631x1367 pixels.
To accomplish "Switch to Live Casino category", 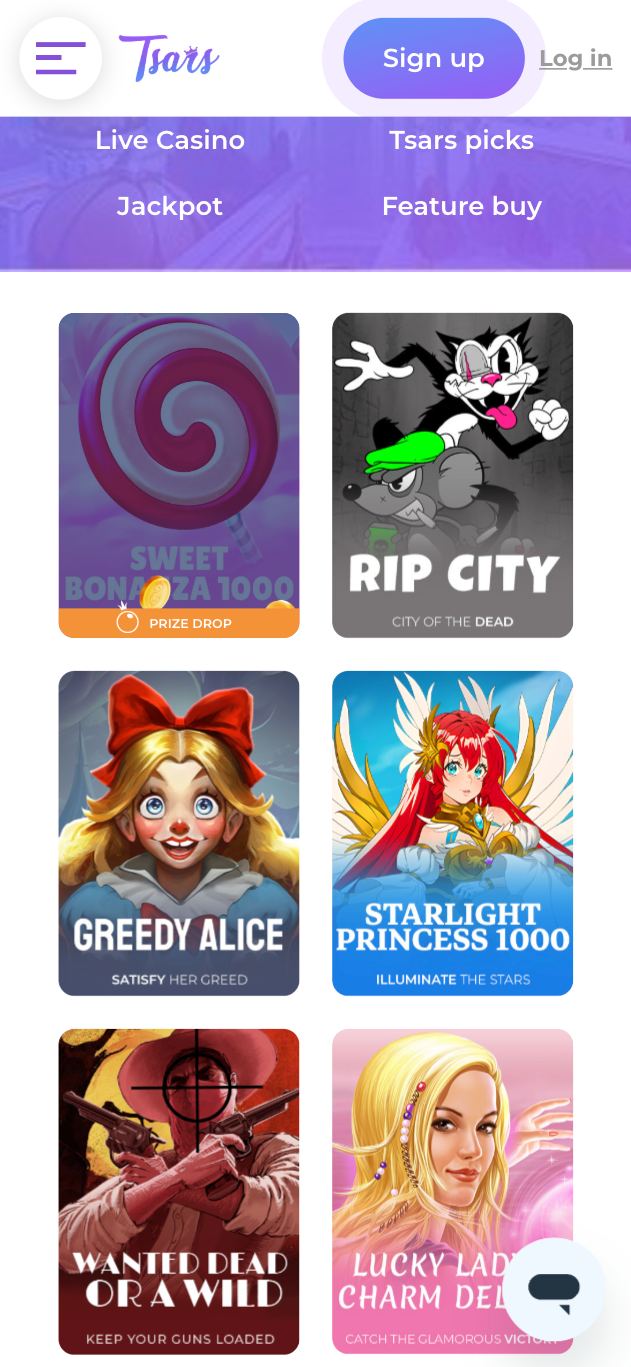I will click(170, 140).
